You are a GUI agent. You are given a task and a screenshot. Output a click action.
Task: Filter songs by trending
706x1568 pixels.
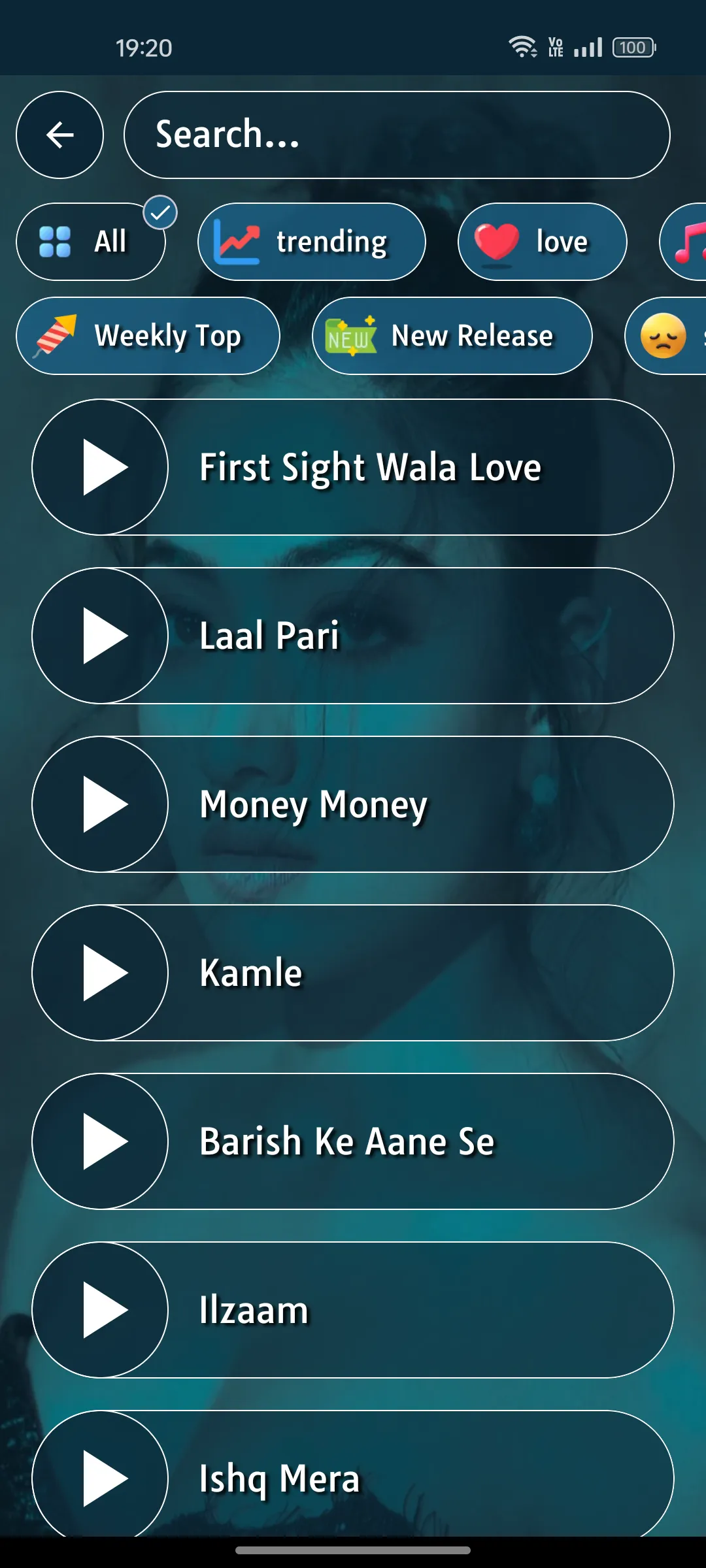[x=312, y=242]
